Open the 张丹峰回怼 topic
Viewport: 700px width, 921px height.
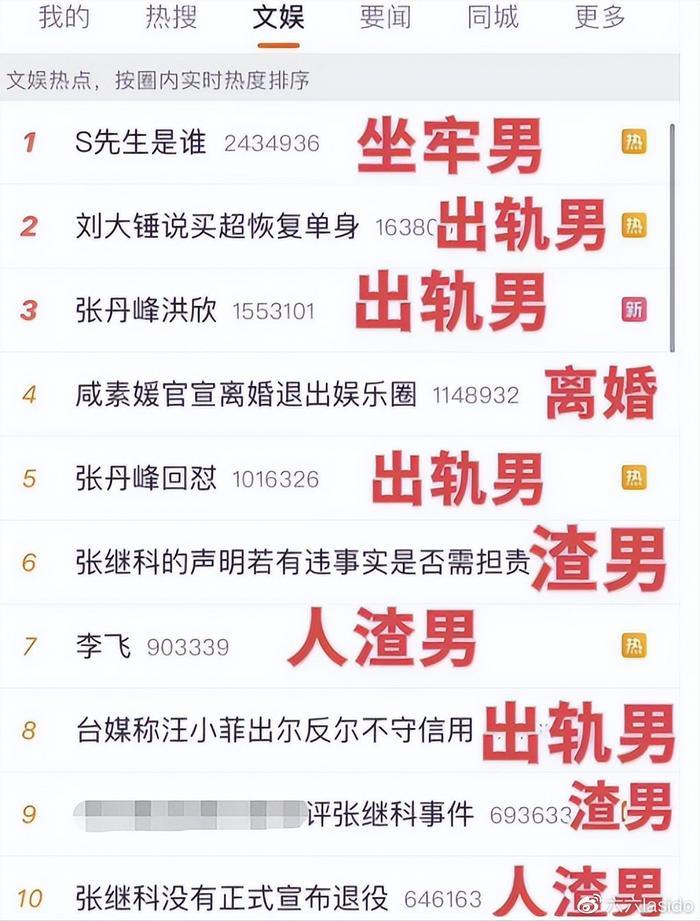click(146, 478)
